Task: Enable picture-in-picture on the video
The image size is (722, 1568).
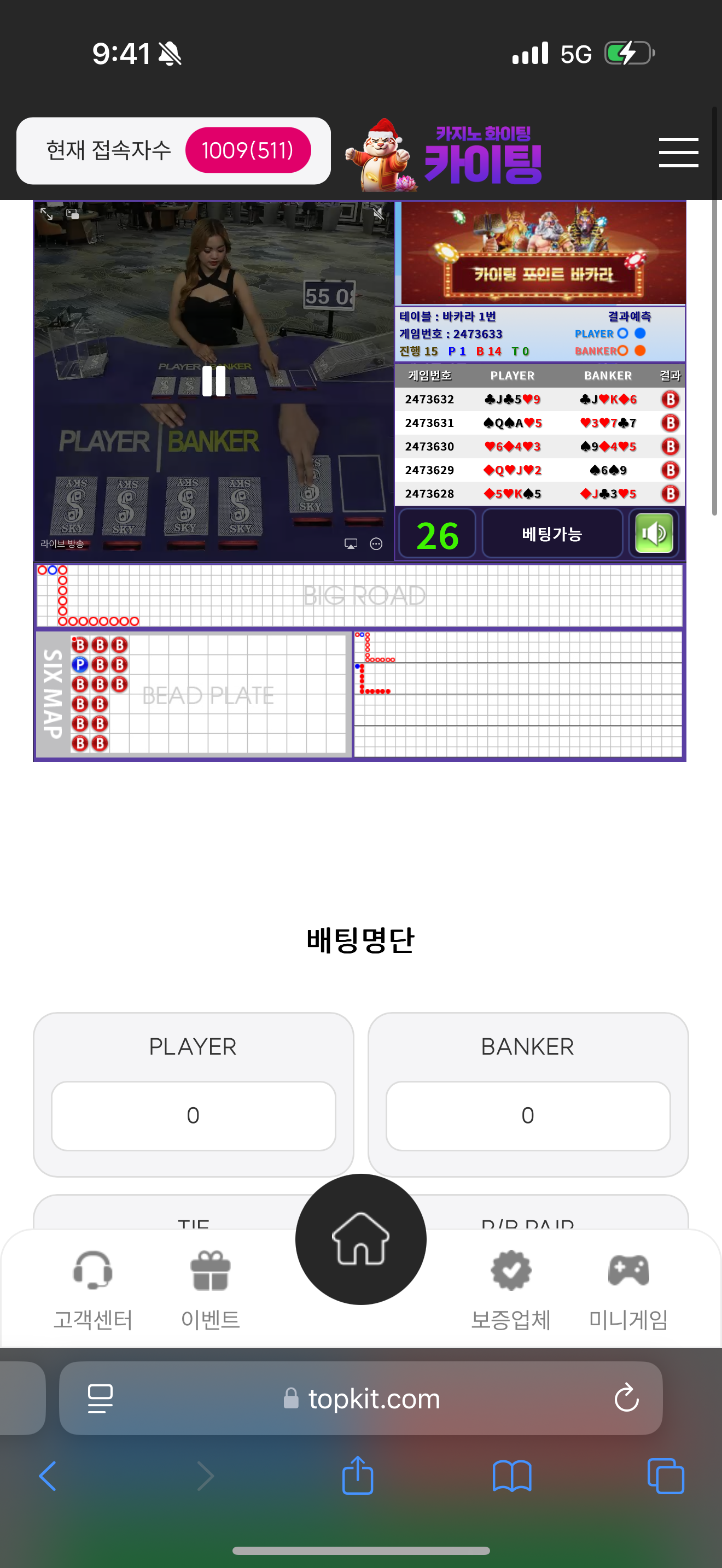Action: coord(72,214)
